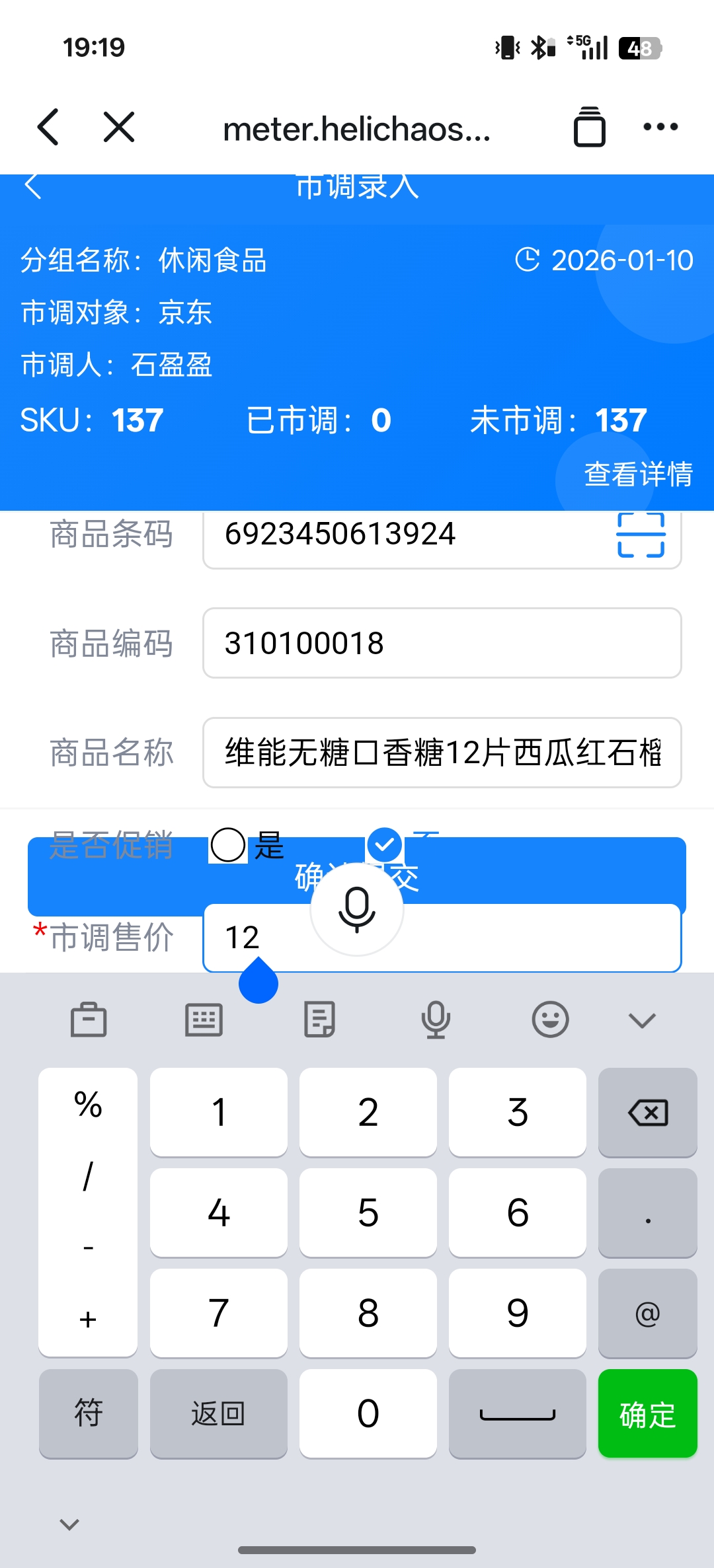The width and height of the screenshot is (714, 1568).
Task: Open the browser tabs view
Action: click(x=589, y=127)
